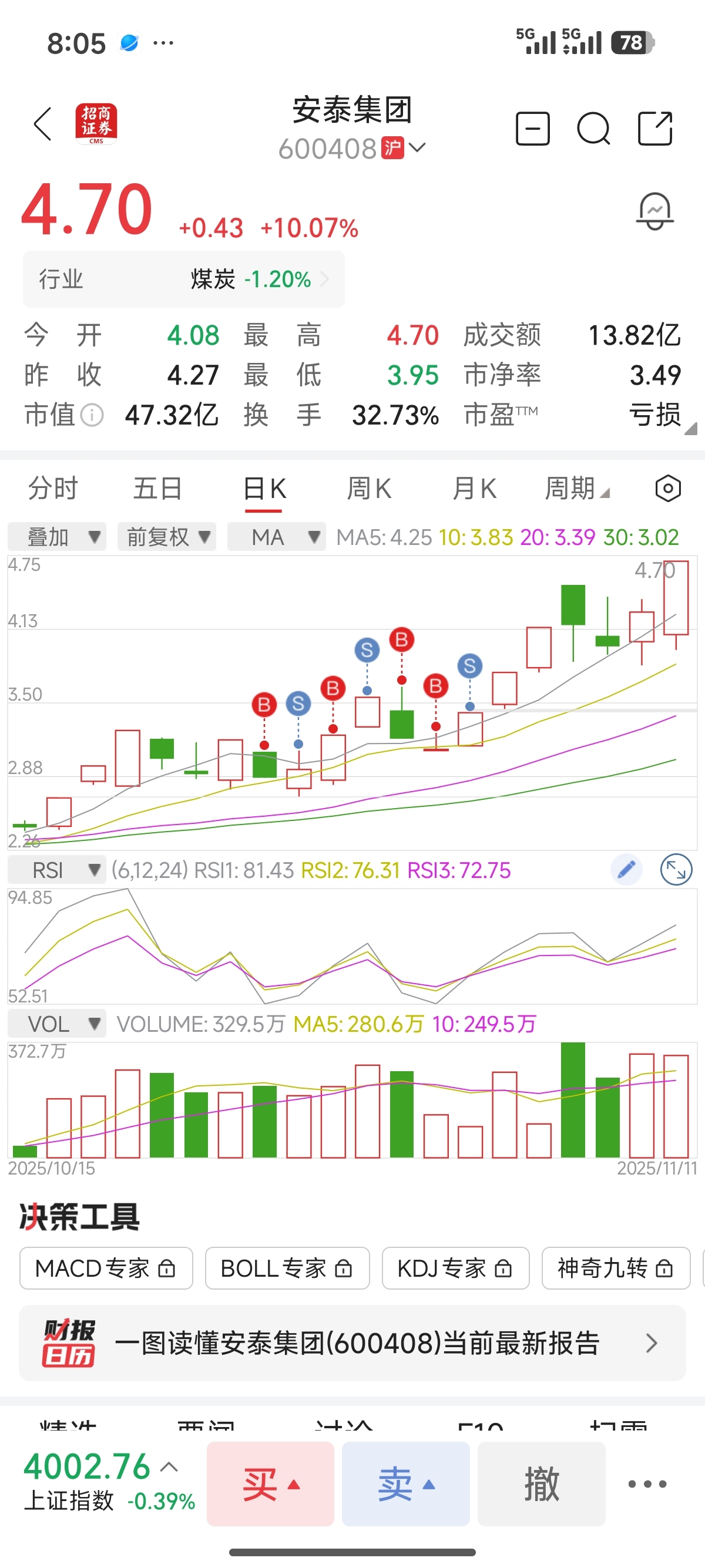Open the 煤炭 industry row

point(183,280)
